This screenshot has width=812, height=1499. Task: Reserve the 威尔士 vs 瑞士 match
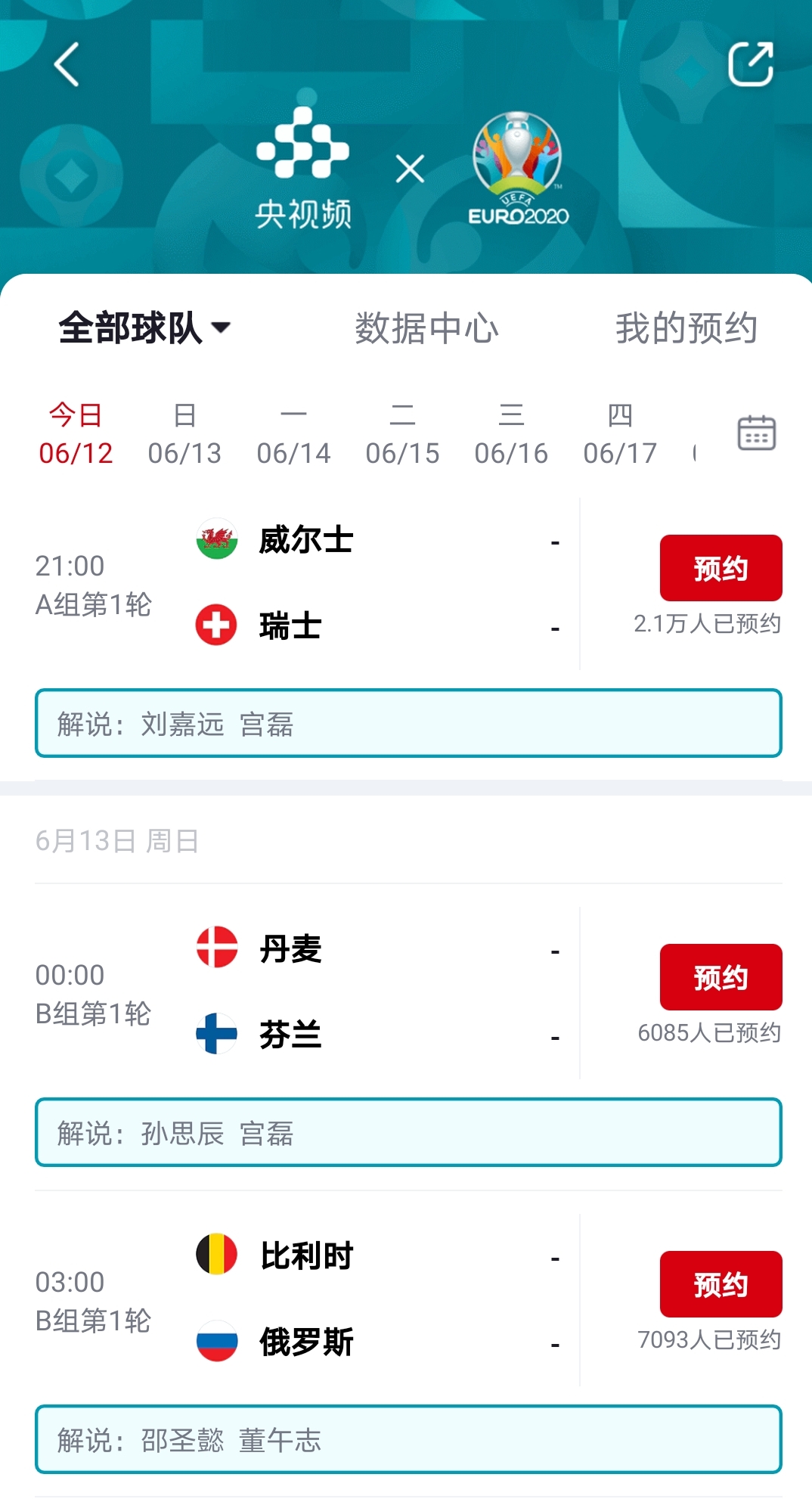coord(721,568)
